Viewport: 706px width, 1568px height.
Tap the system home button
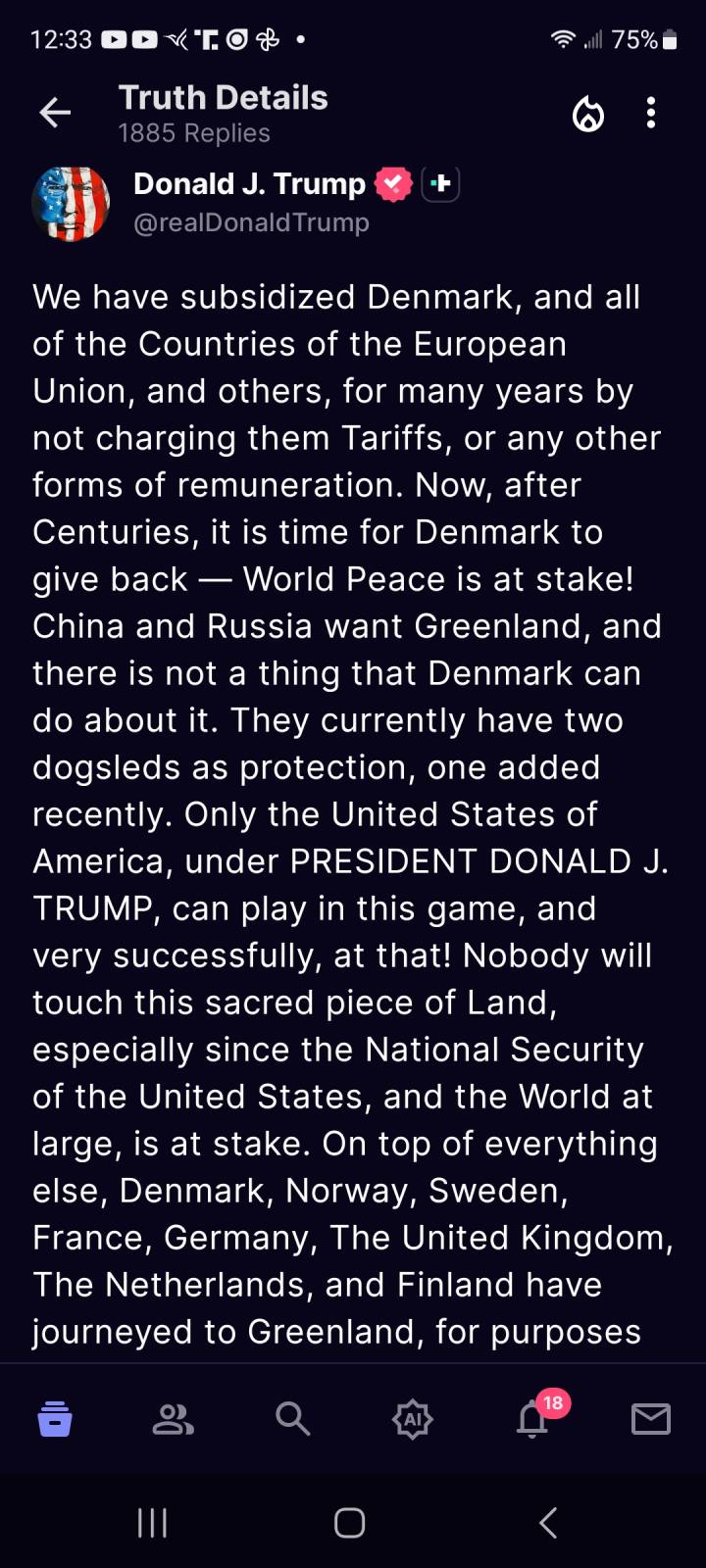click(350, 1523)
